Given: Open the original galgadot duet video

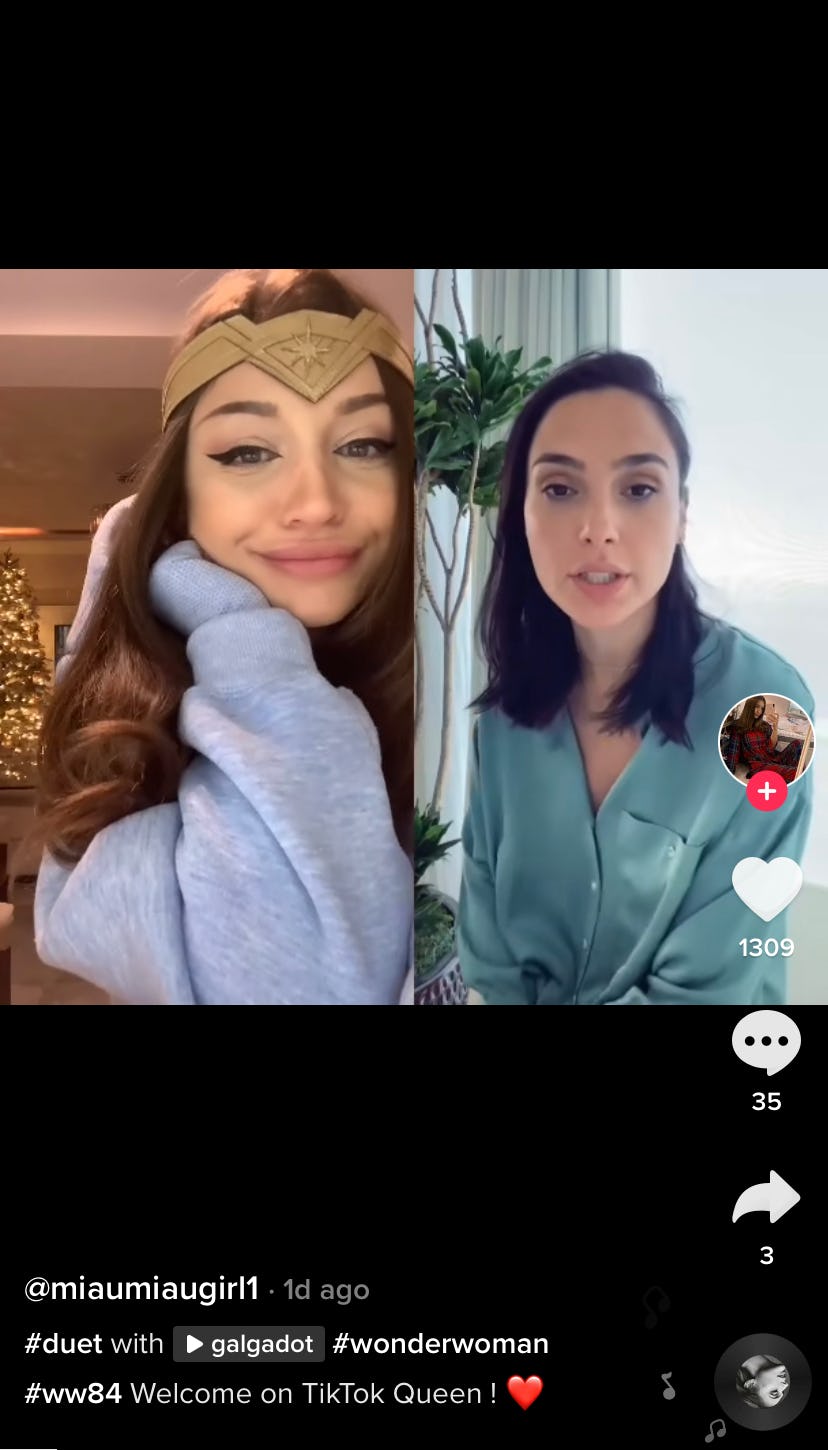Looking at the screenshot, I should 249,1344.
